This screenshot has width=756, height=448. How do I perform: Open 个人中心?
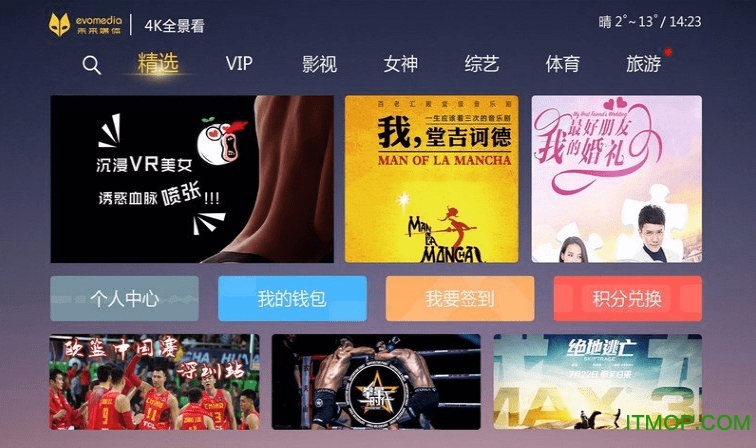coord(124,298)
